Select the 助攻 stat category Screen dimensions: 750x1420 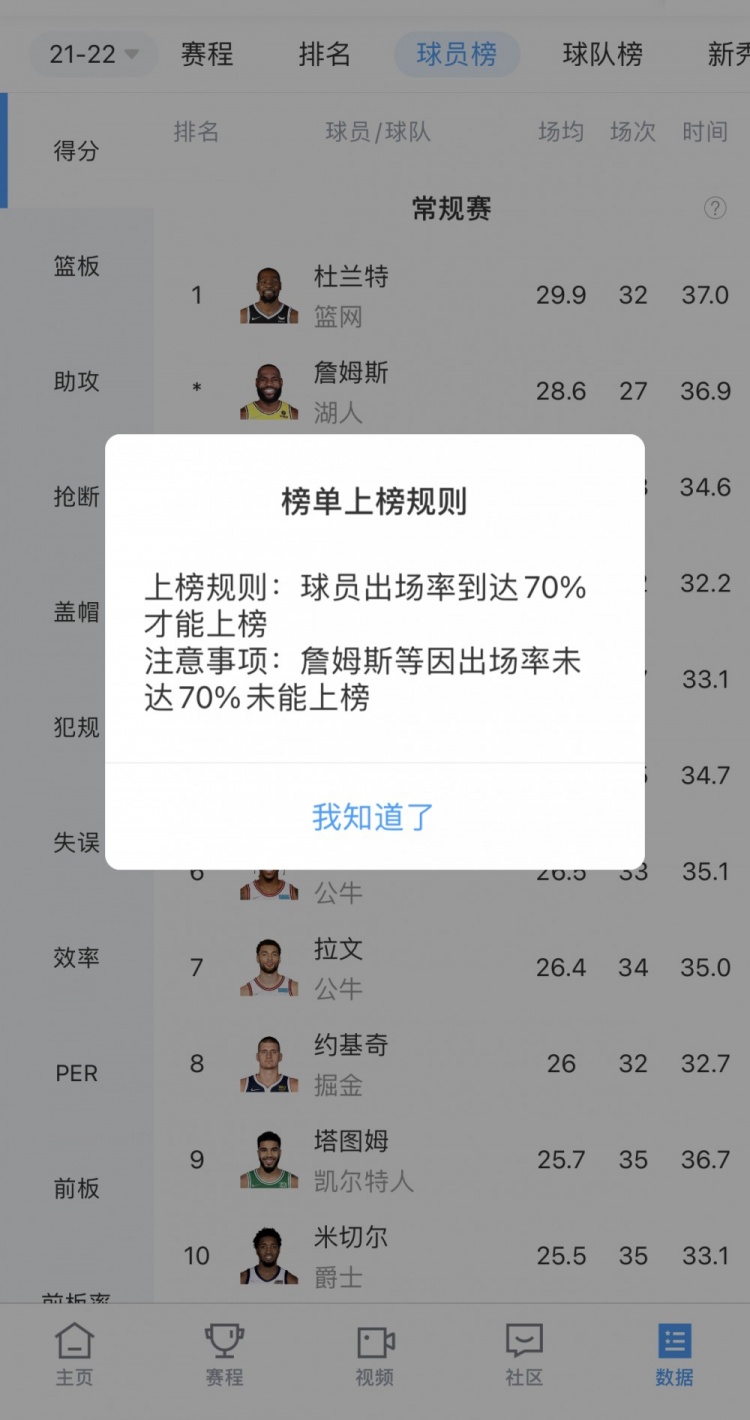tap(77, 381)
